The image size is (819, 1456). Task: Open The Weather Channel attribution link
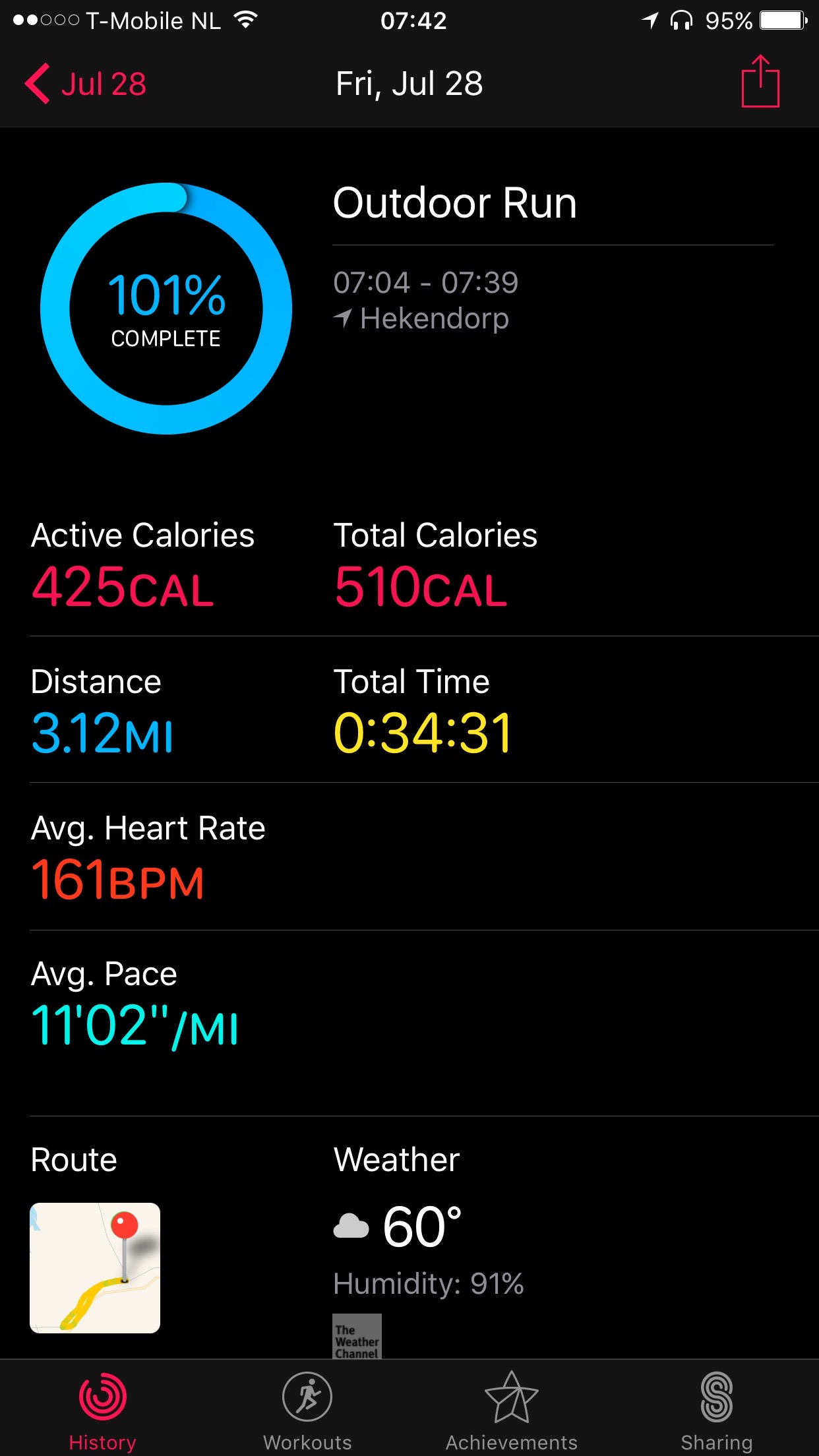pyautogui.click(x=357, y=1336)
